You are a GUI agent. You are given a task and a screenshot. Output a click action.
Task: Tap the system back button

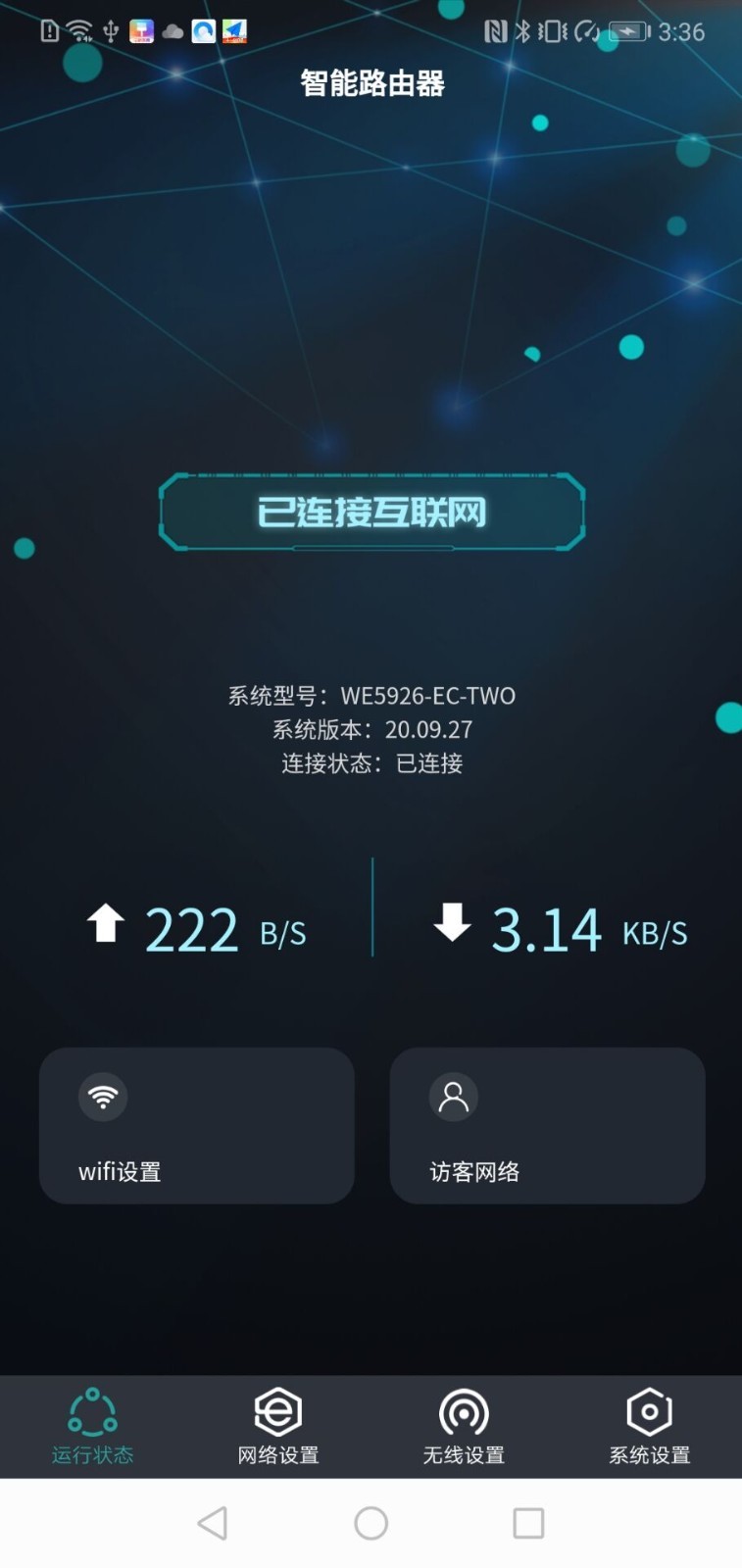click(213, 1523)
